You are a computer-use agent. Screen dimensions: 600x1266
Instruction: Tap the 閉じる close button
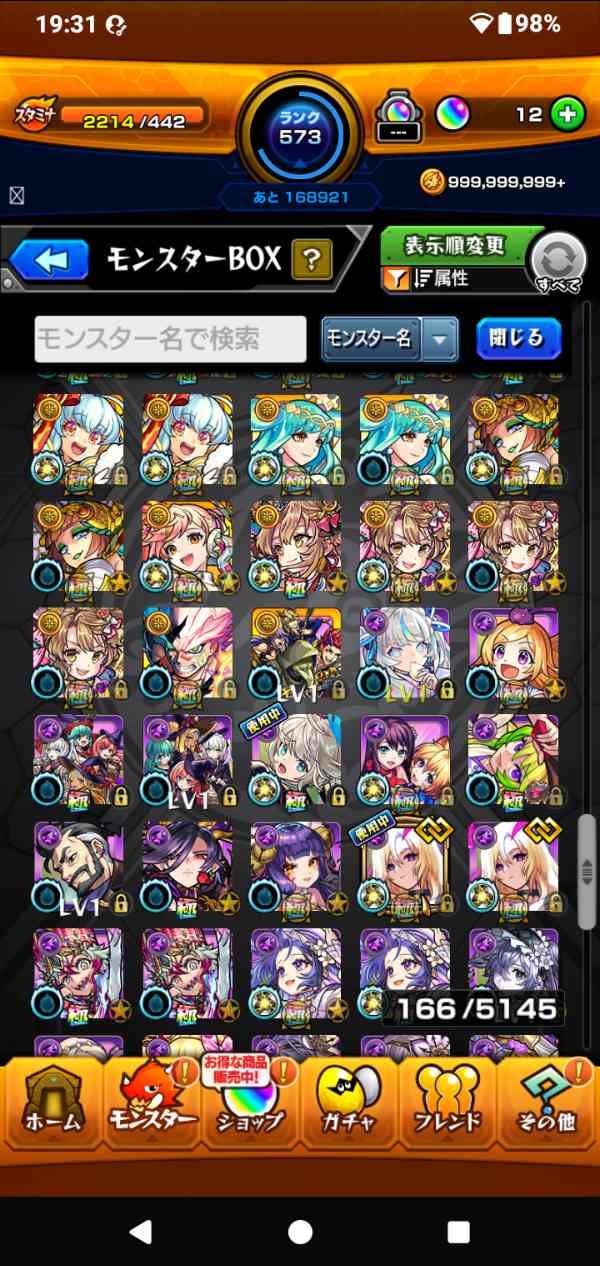coord(517,339)
